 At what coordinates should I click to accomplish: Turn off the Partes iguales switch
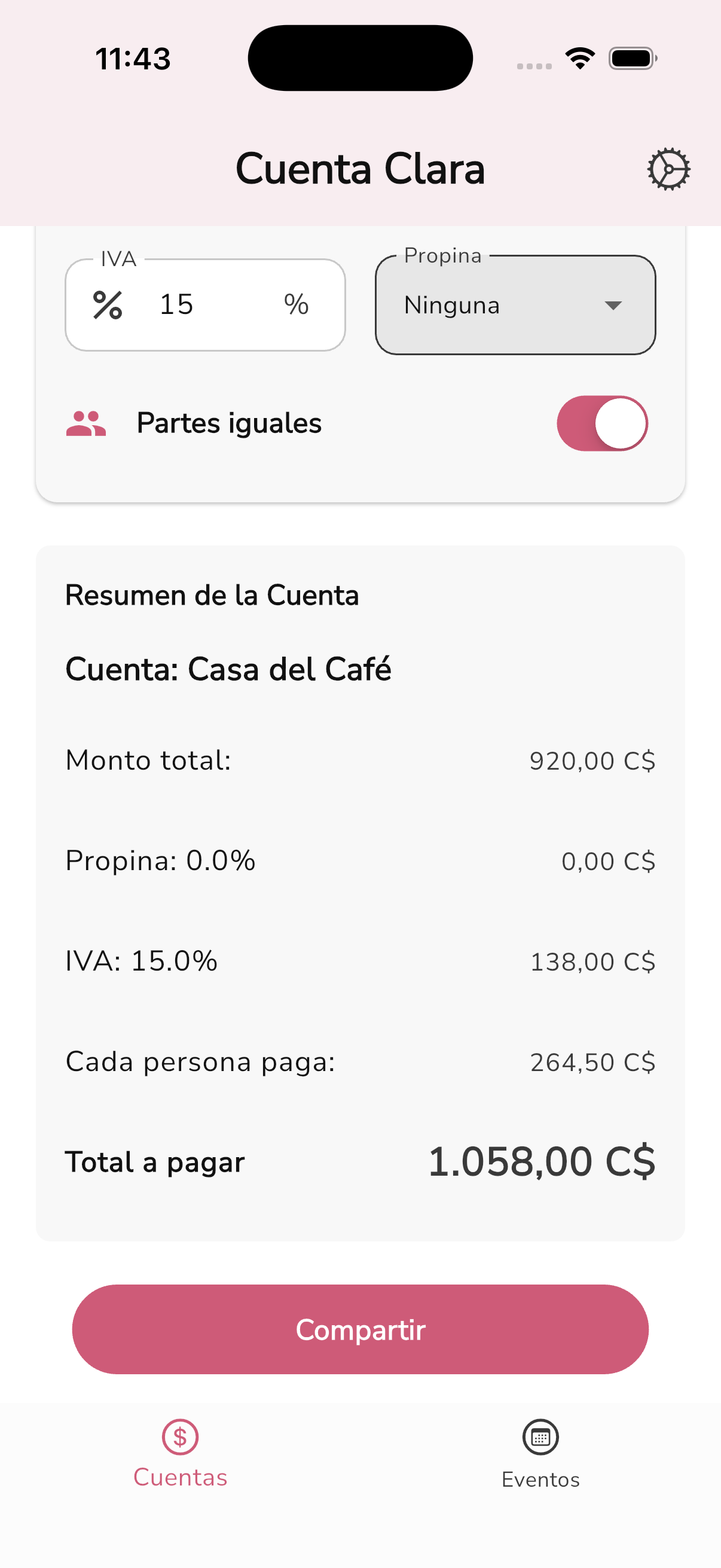602,423
